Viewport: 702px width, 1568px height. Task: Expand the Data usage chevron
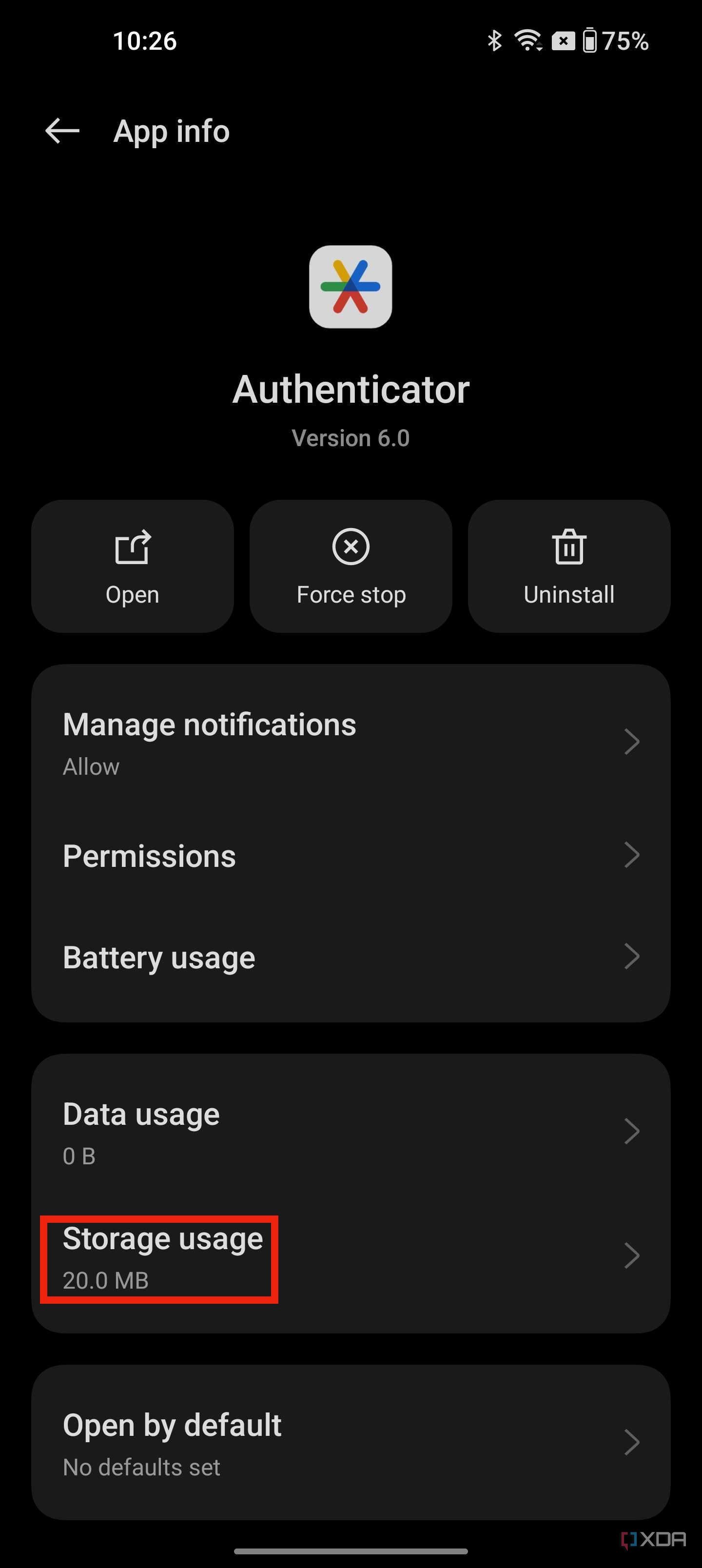632,1131
